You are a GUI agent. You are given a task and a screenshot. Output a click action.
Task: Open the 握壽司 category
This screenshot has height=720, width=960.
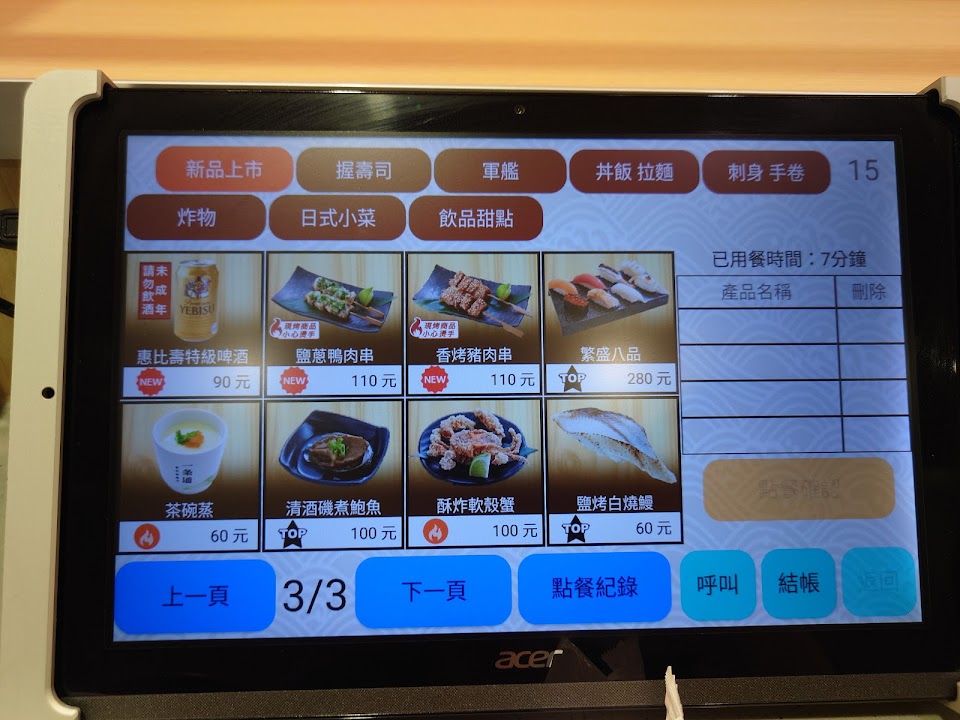(363, 171)
